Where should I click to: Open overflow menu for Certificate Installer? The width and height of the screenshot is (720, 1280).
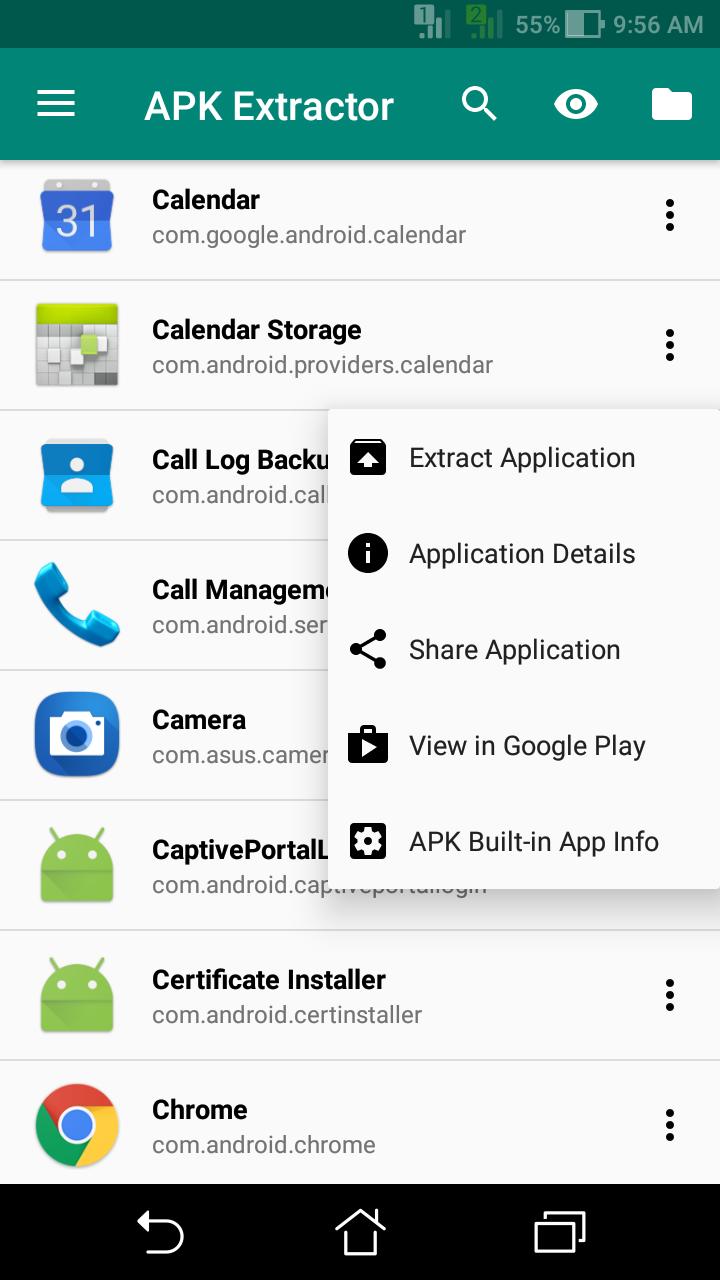pos(670,995)
